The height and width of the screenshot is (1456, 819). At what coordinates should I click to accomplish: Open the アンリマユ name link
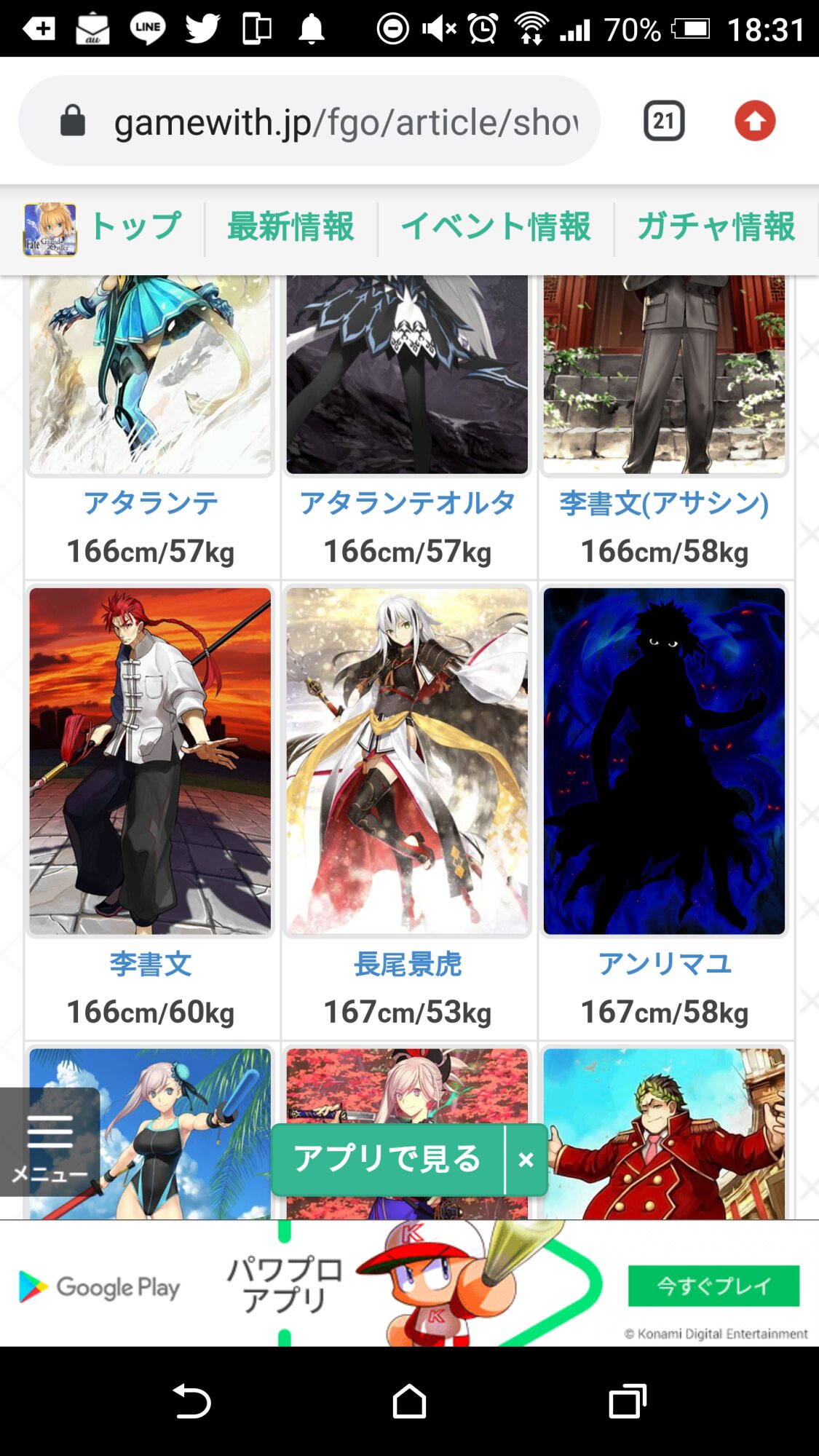tap(664, 964)
